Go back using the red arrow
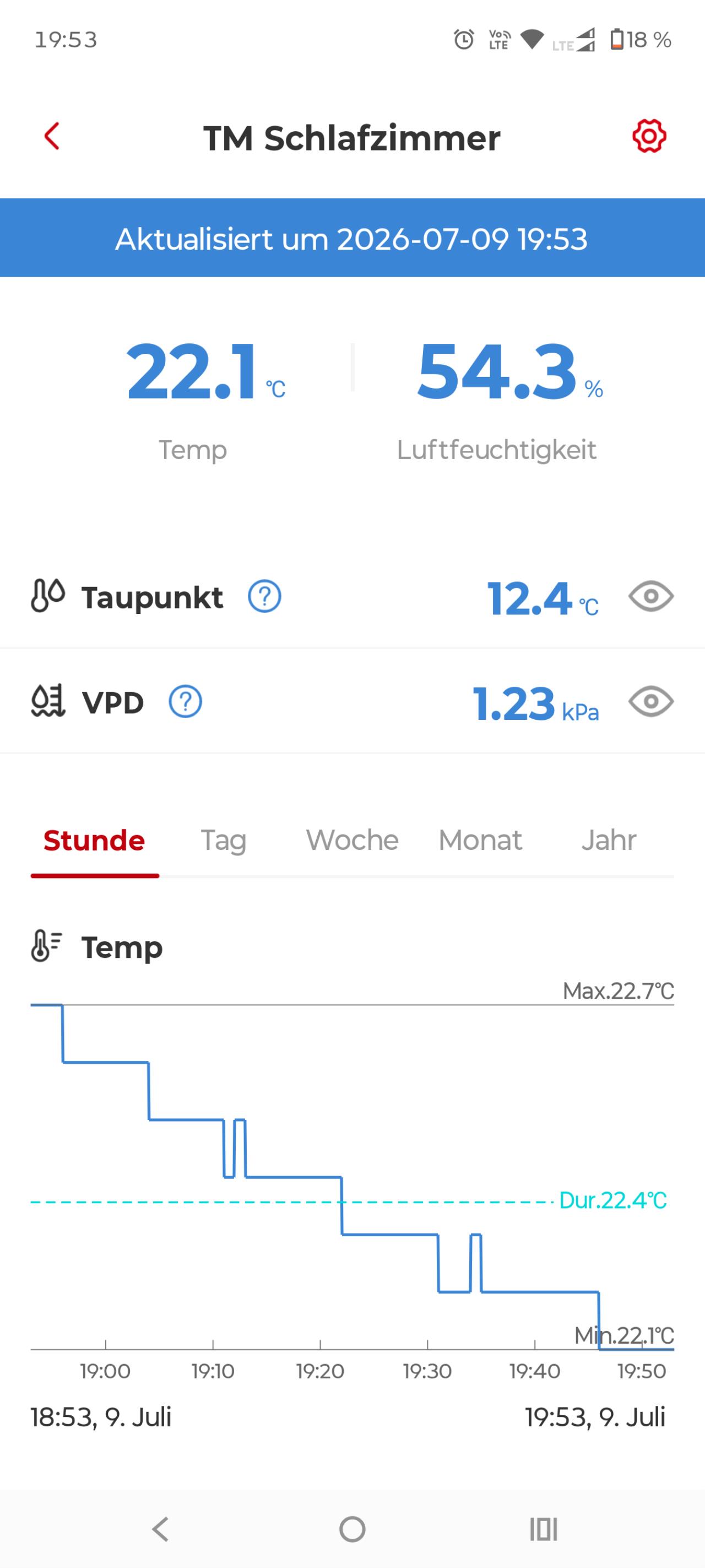Viewport: 705px width, 1568px height. (x=52, y=136)
